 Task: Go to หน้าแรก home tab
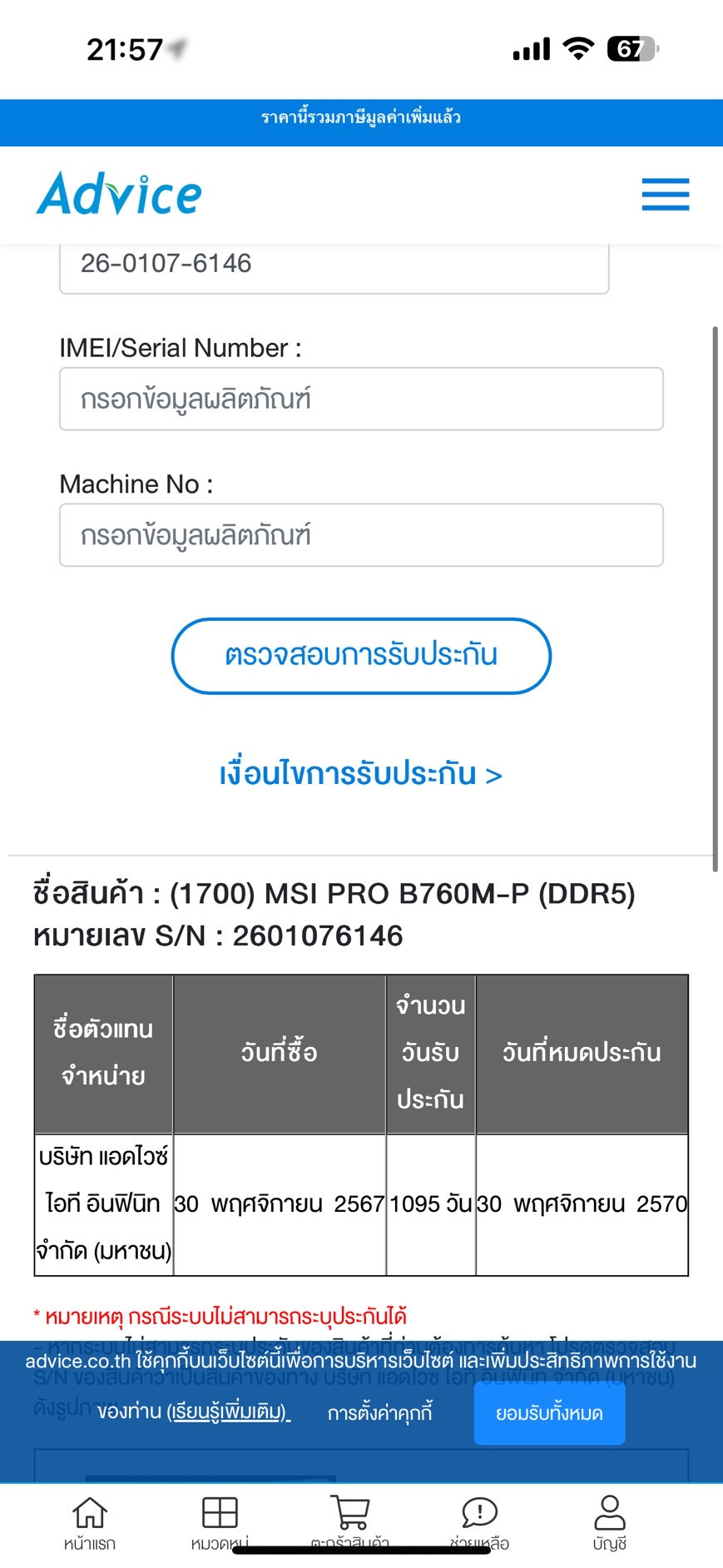click(x=90, y=1522)
